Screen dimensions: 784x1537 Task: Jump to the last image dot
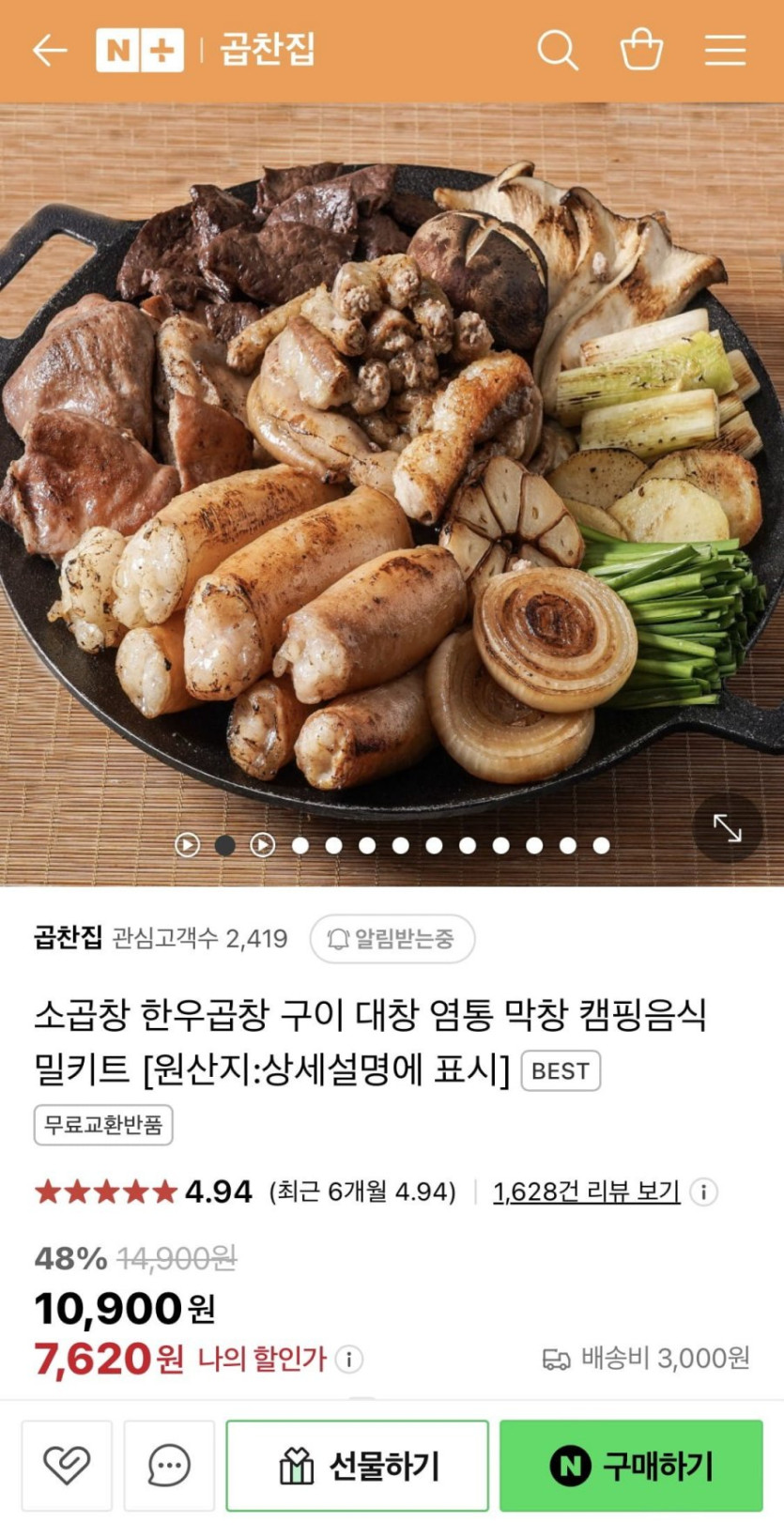point(601,845)
